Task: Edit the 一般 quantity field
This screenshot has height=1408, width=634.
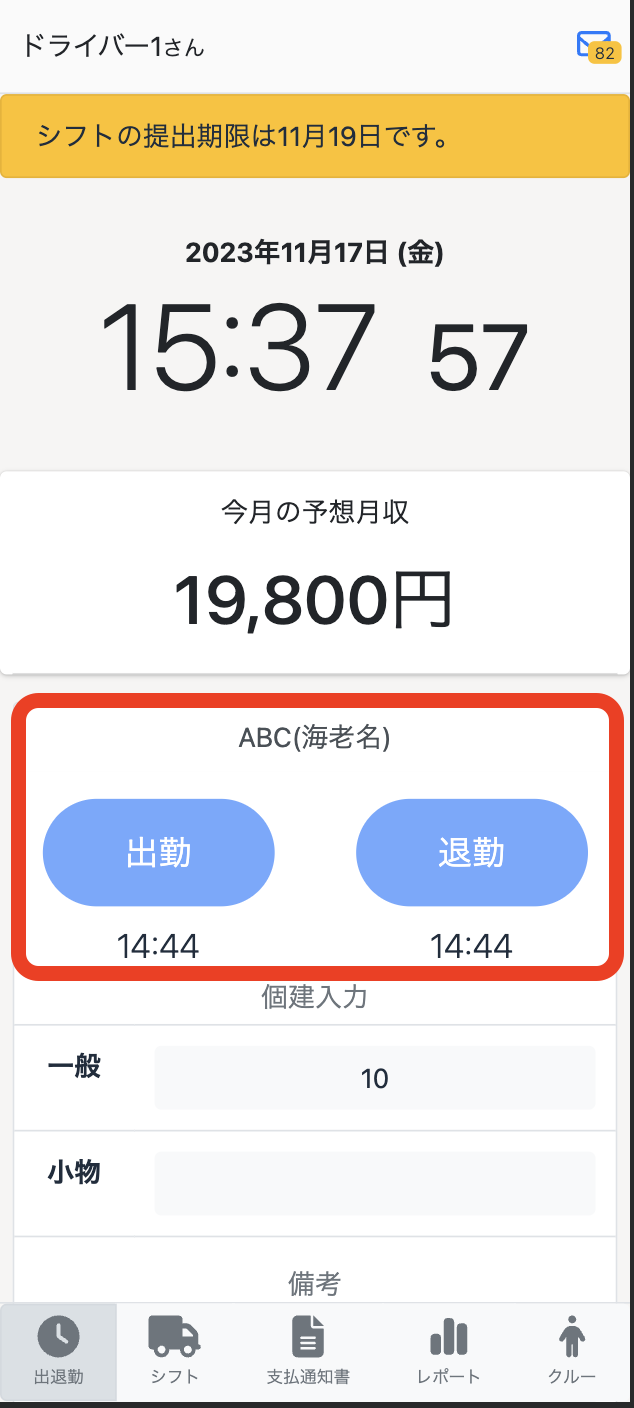Action: (374, 1078)
